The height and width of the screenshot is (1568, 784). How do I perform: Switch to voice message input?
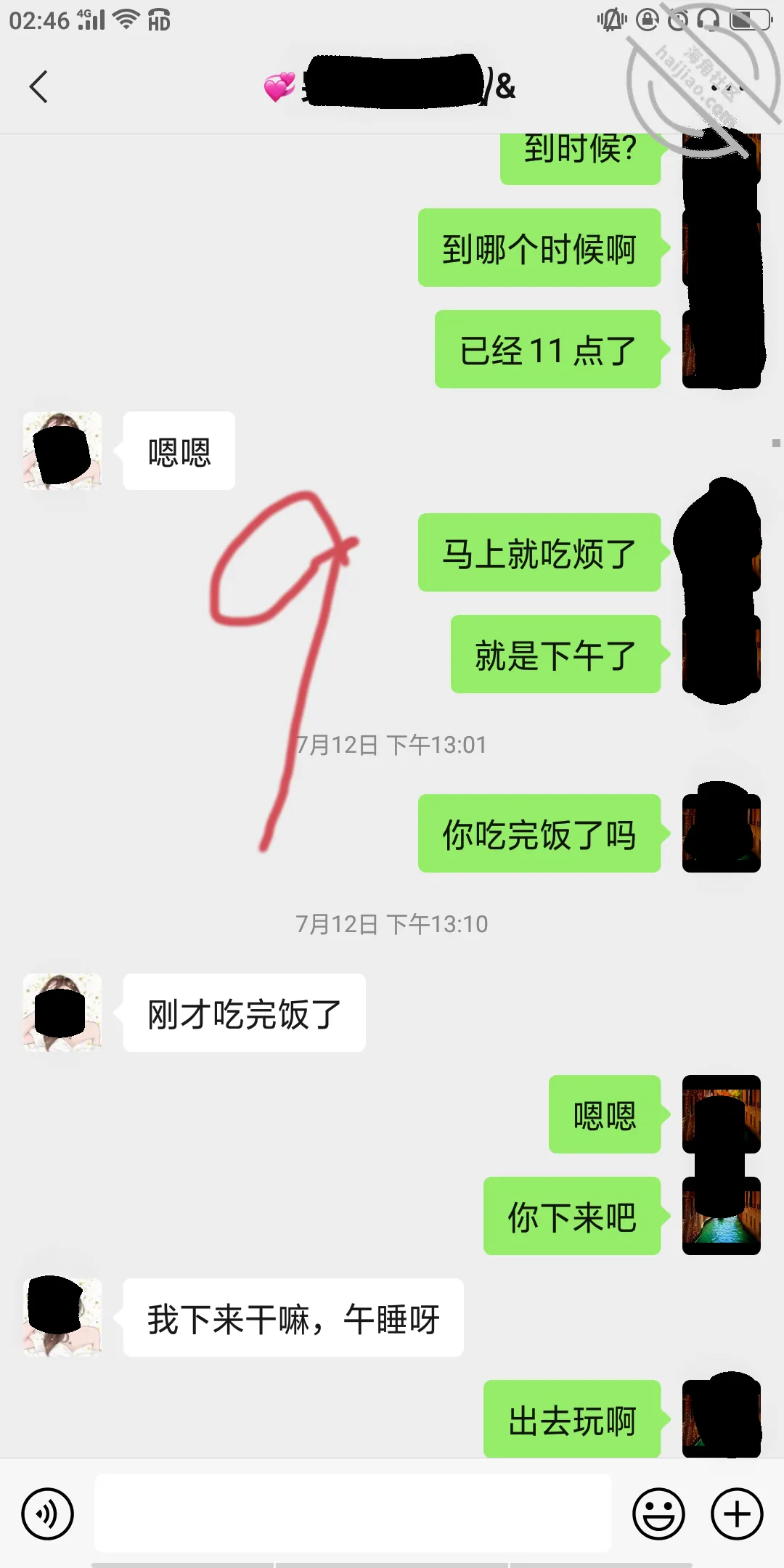pyautogui.click(x=47, y=1514)
